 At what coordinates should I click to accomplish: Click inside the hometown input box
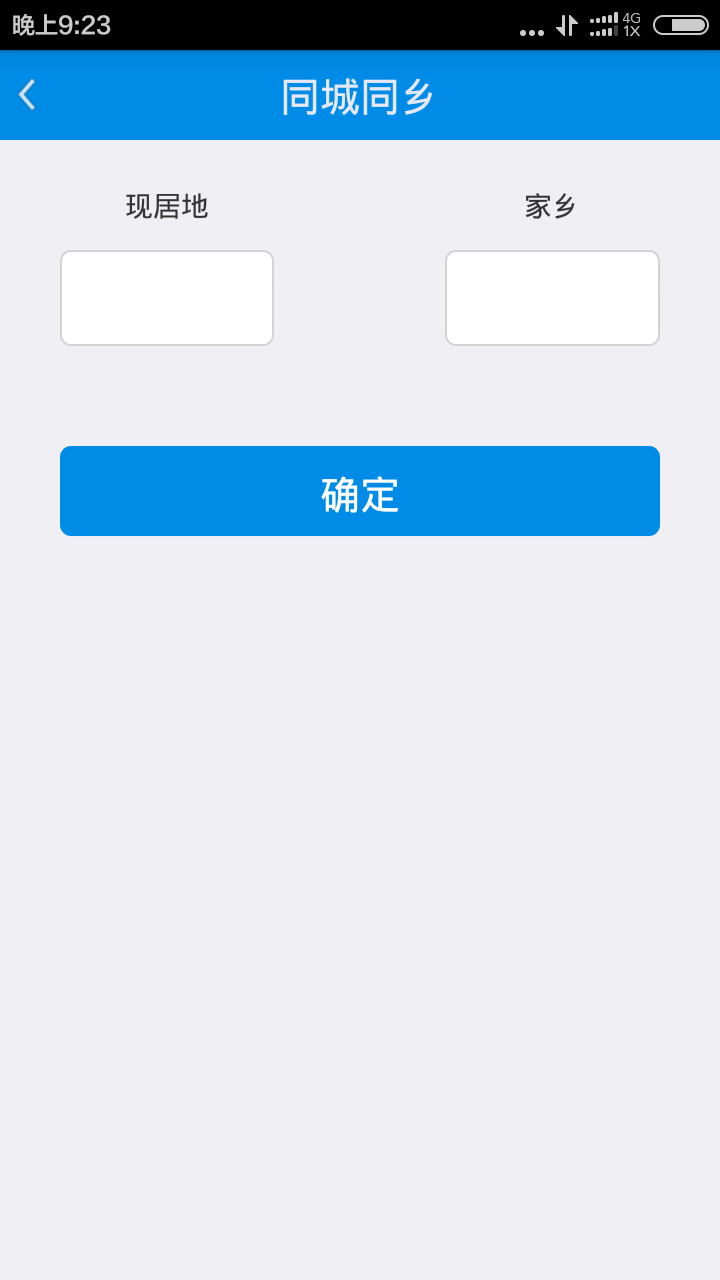[552, 297]
